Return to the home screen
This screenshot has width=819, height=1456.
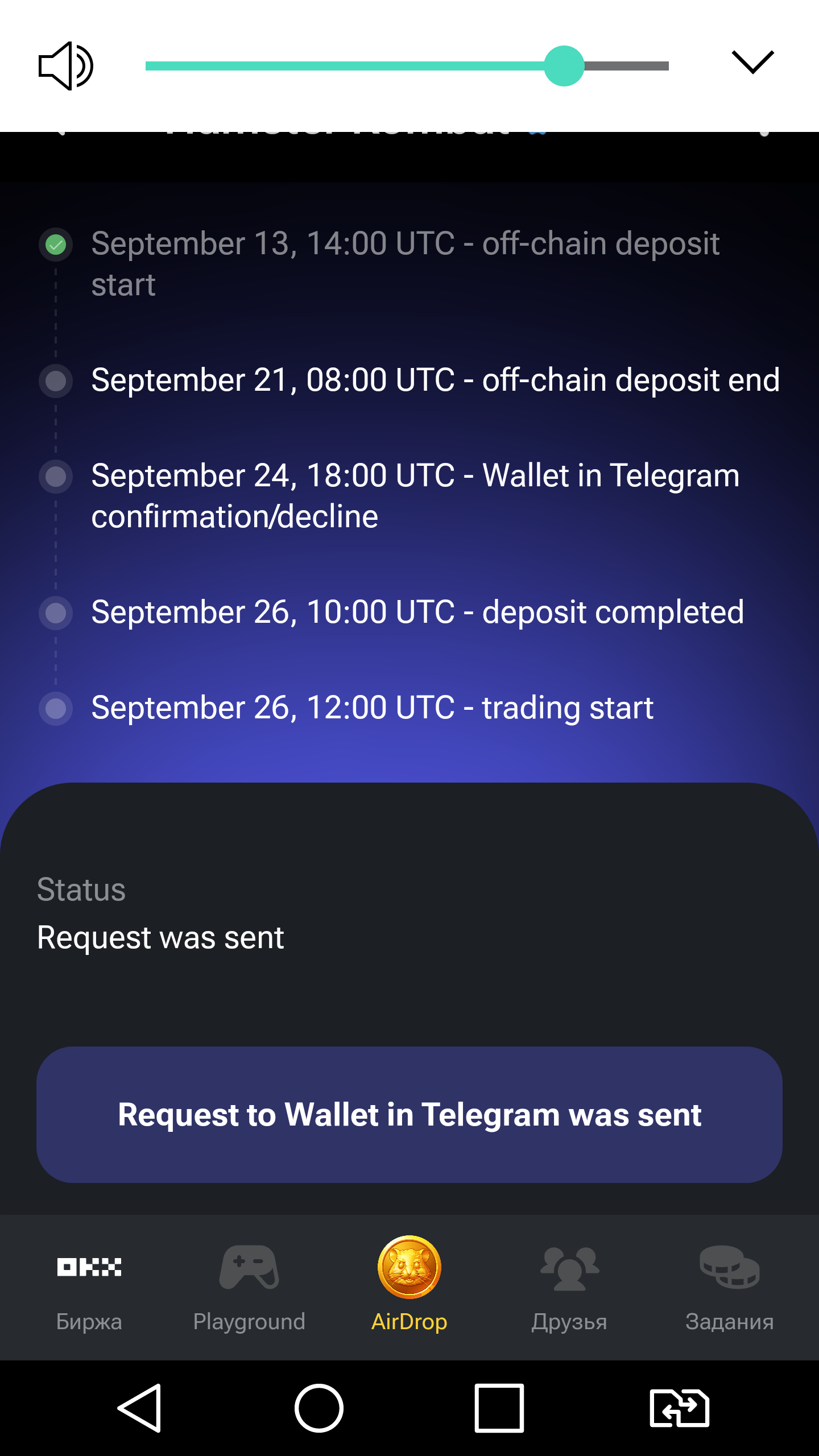click(319, 1408)
